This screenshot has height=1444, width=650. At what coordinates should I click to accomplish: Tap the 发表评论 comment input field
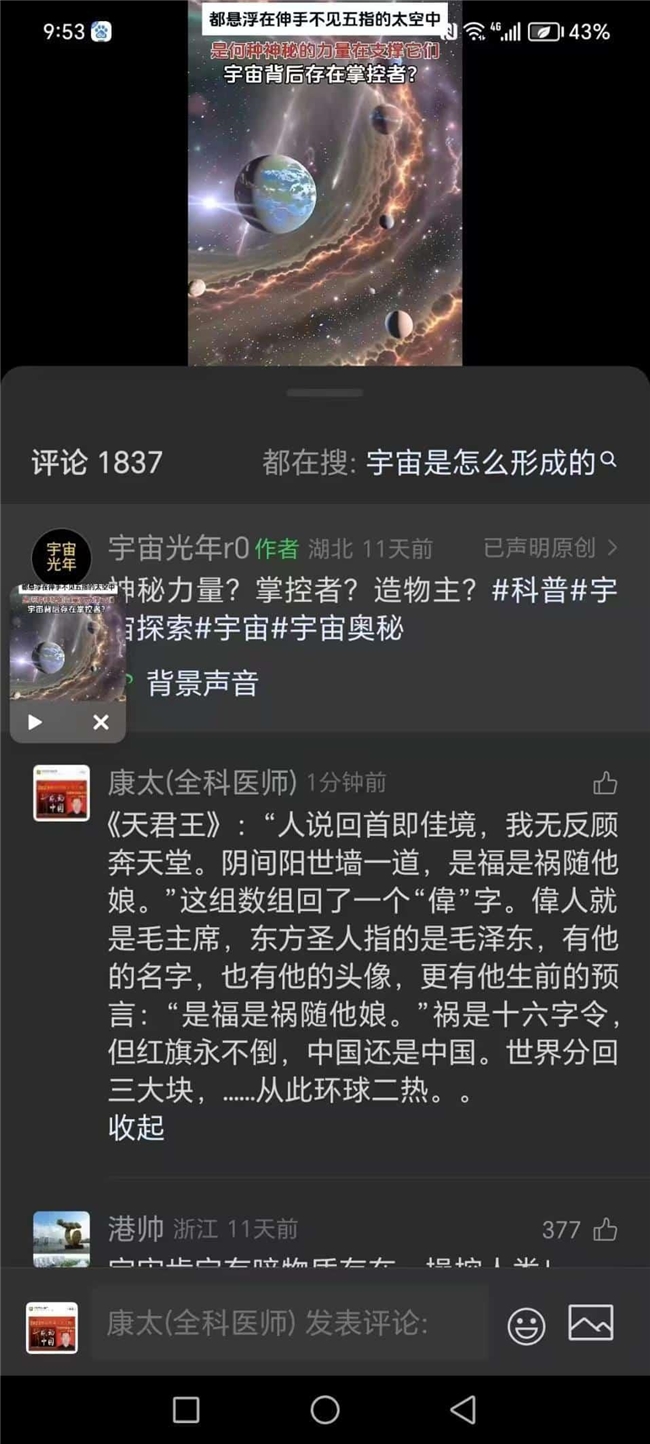coord(290,1323)
